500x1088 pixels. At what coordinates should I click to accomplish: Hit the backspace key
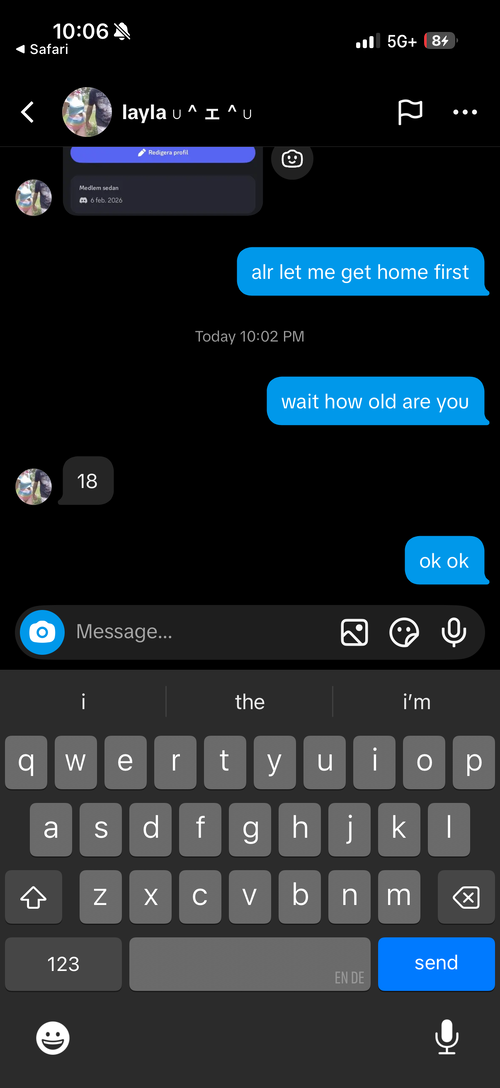pos(466,897)
